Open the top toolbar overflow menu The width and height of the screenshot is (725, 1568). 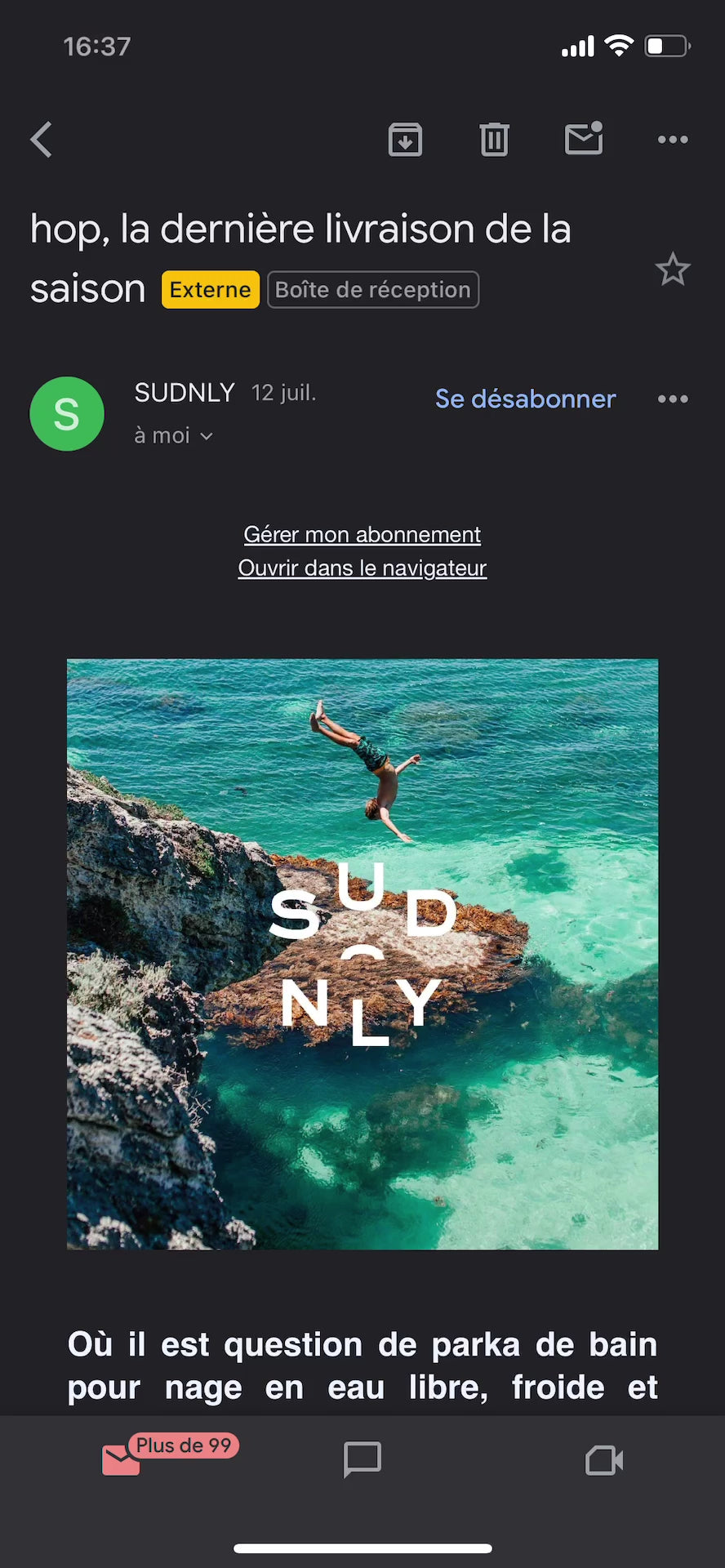[673, 140]
